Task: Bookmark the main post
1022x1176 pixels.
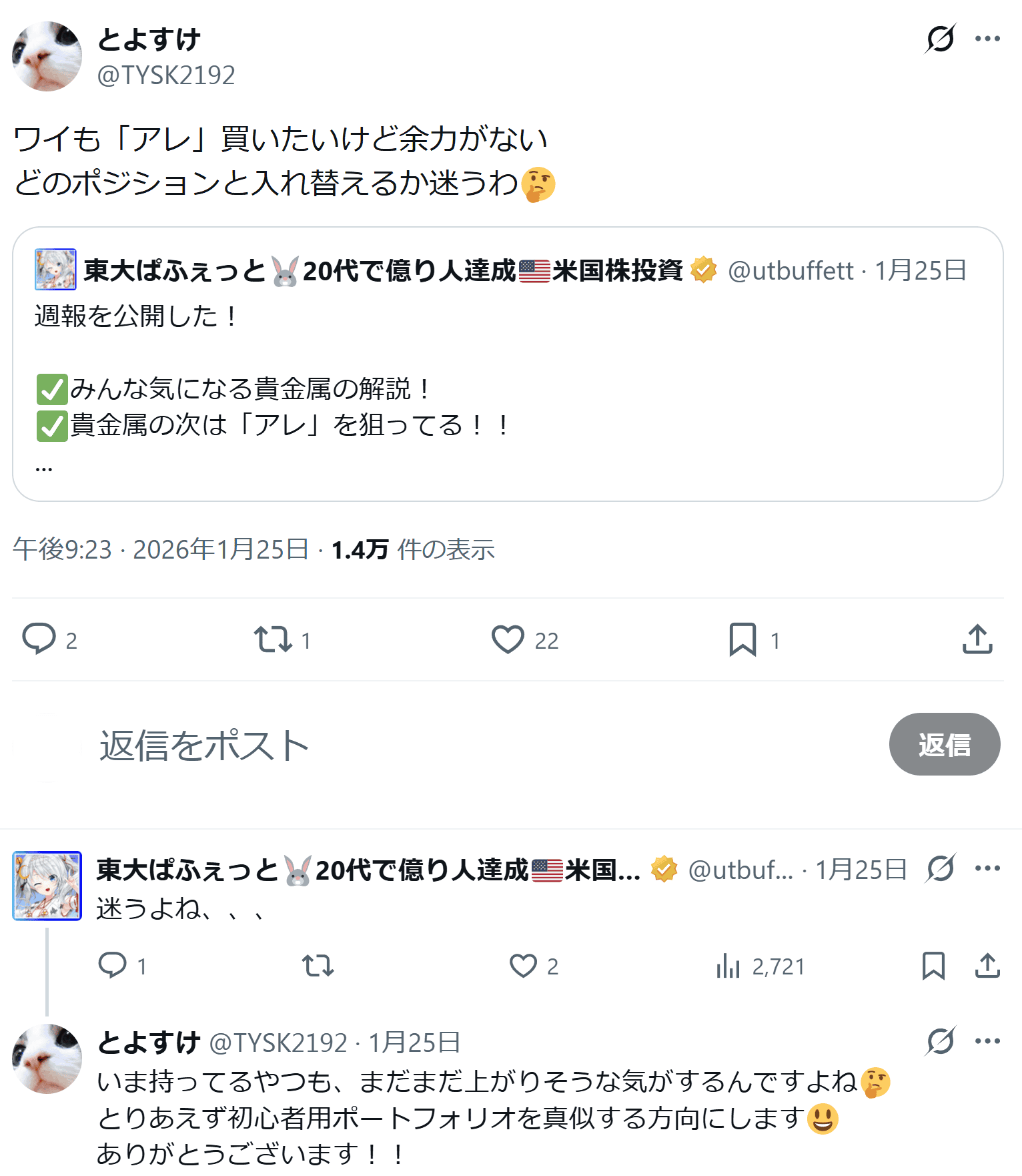Action: (x=742, y=639)
